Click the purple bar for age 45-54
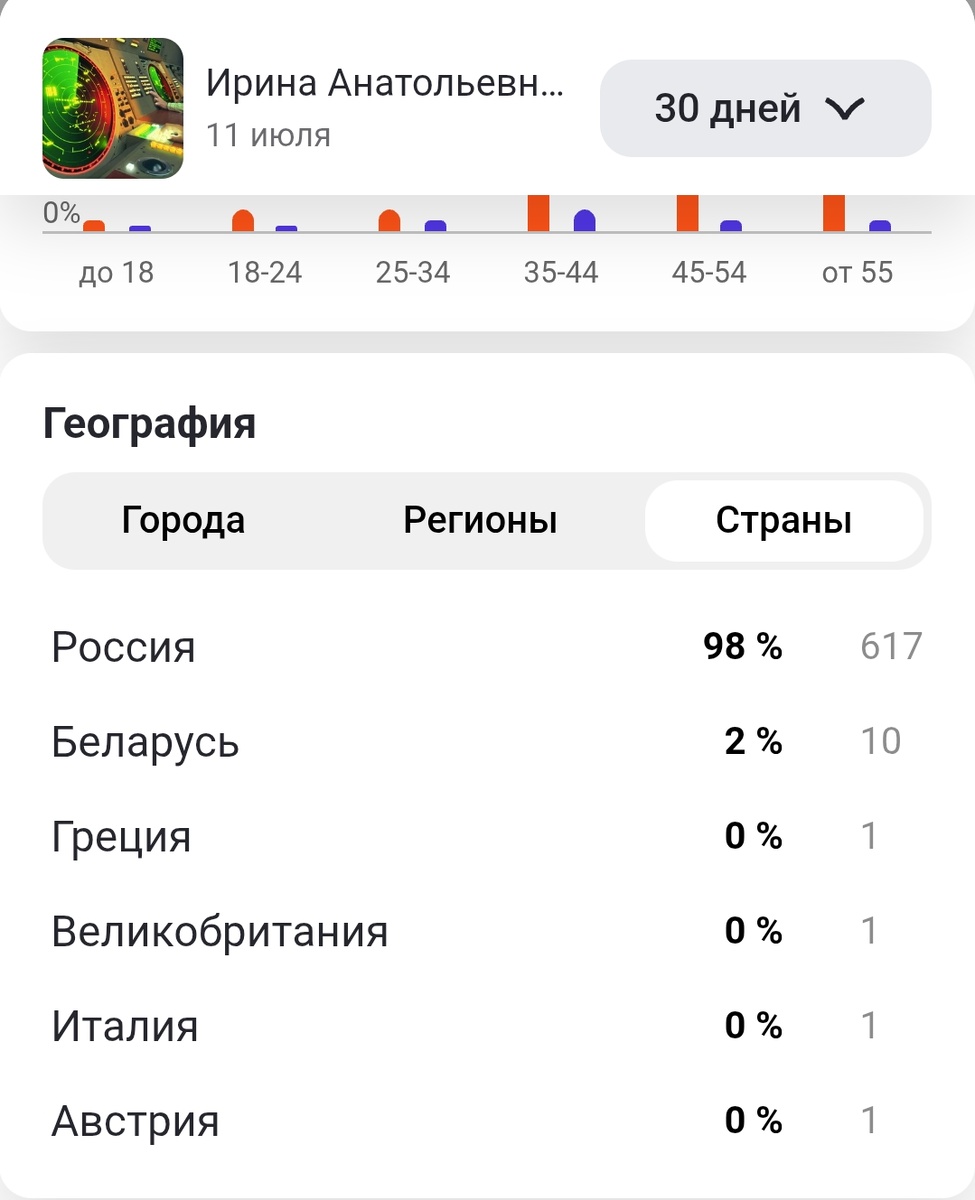This screenshot has height=1200, width=975. point(729,225)
